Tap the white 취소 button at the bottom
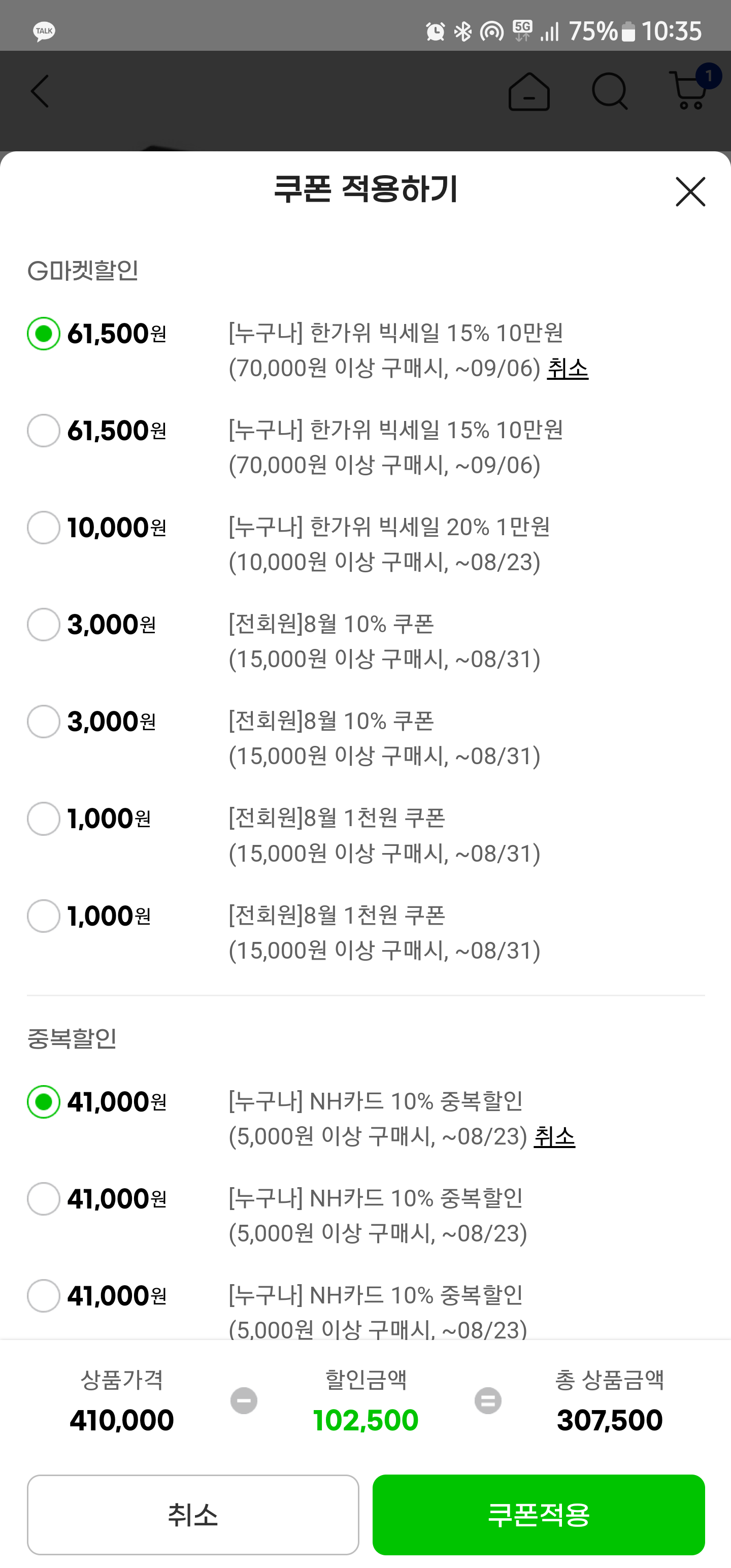The width and height of the screenshot is (731, 1568). (193, 1515)
